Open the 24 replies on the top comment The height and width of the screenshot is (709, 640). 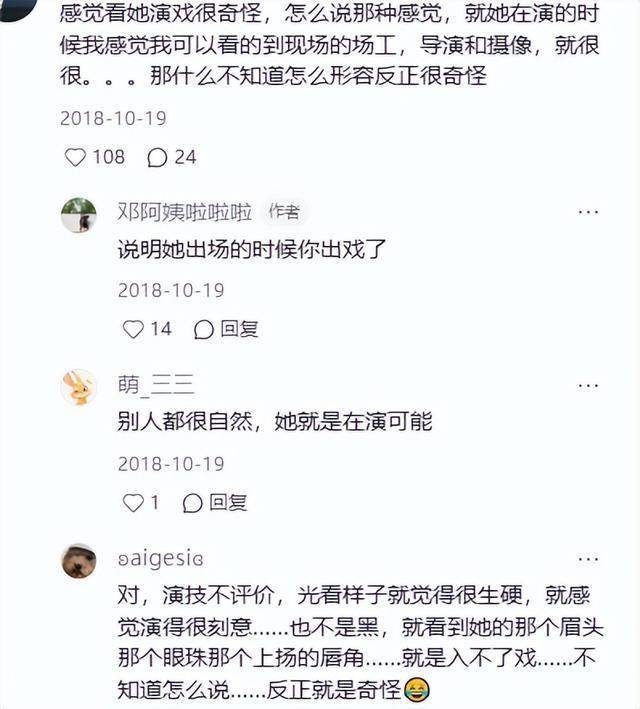(x=158, y=157)
